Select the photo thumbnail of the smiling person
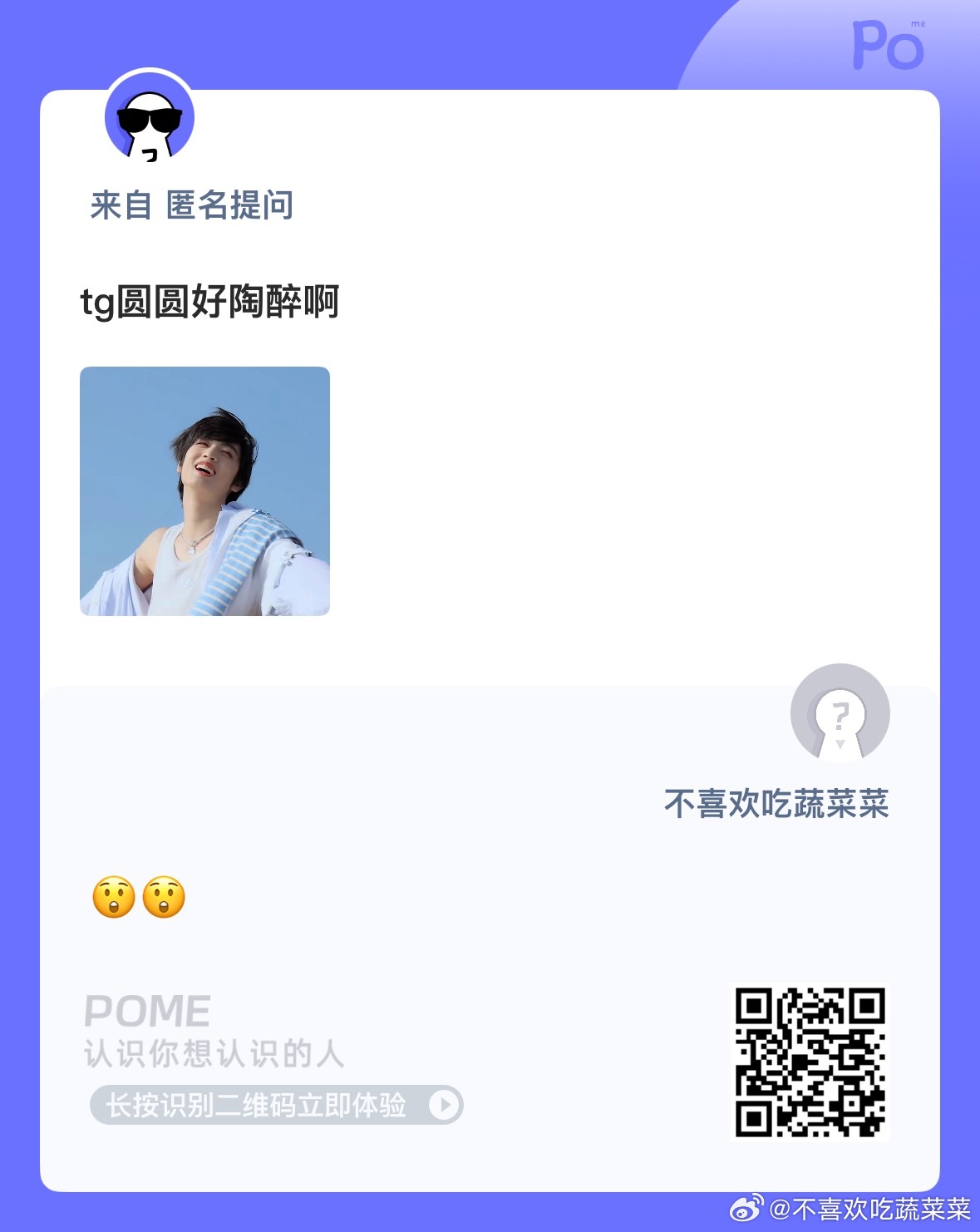Image resolution: width=980 pixels, height=1232 pixels. [204, 494]
